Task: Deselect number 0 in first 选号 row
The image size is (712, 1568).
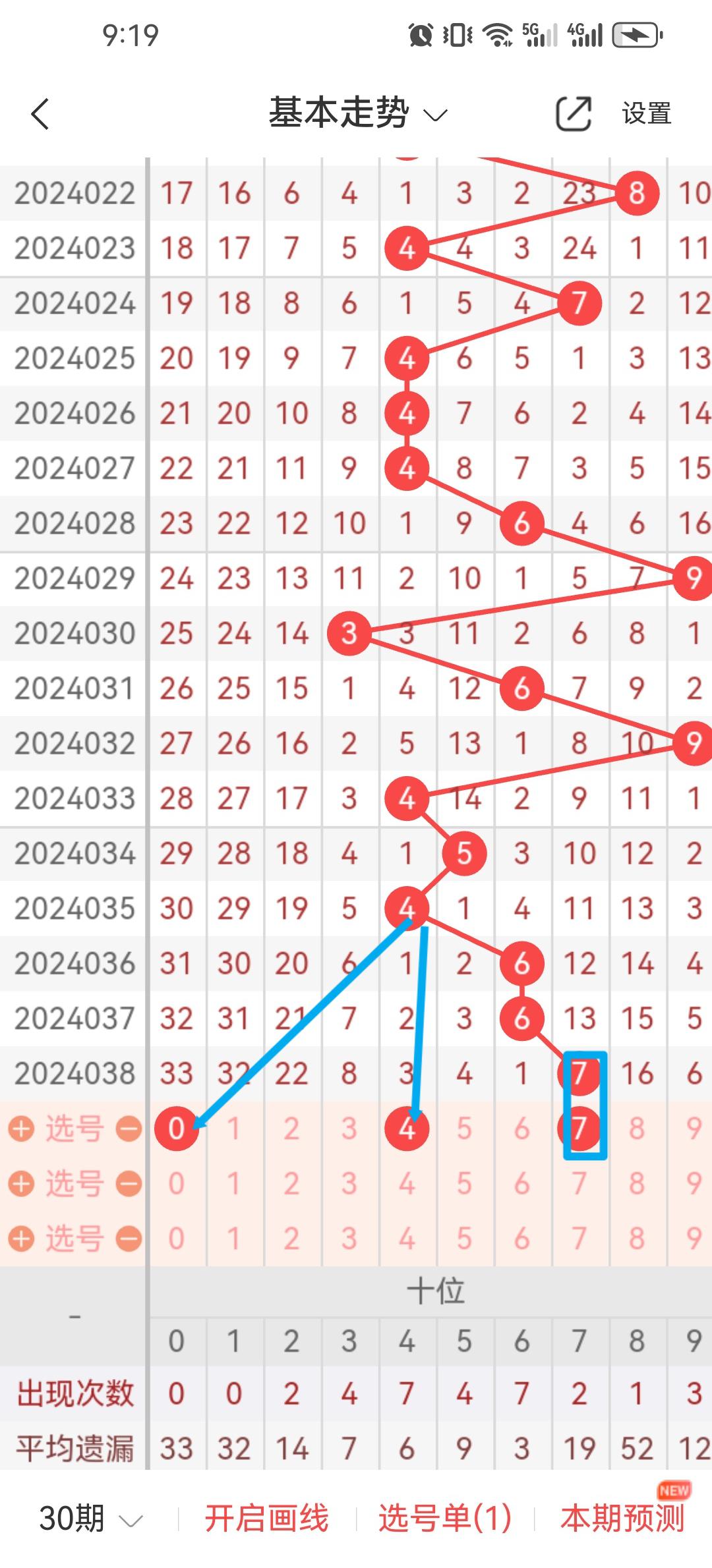Action: (x=176, y=1129)
